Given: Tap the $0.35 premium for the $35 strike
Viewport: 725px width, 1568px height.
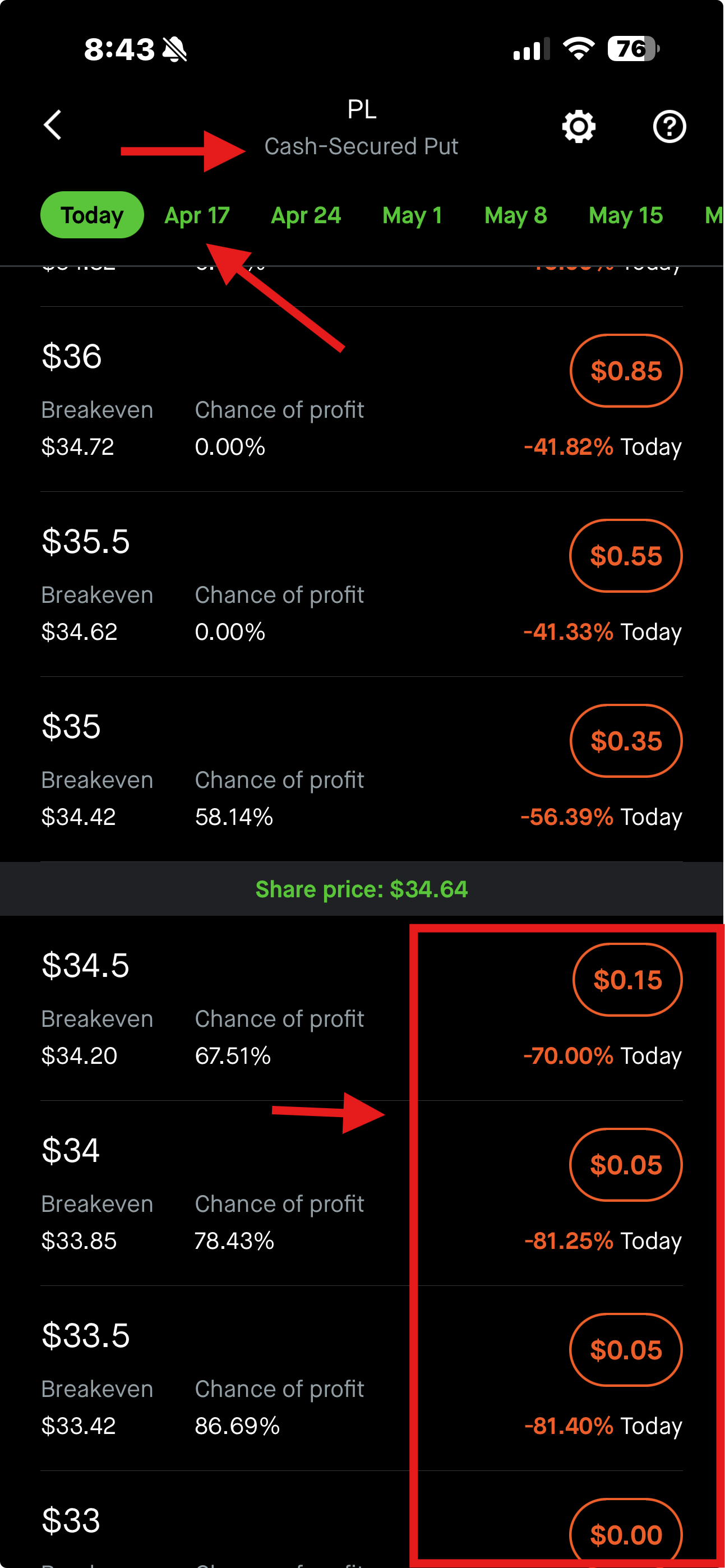Looking at the screenshot, I should 626,741.
